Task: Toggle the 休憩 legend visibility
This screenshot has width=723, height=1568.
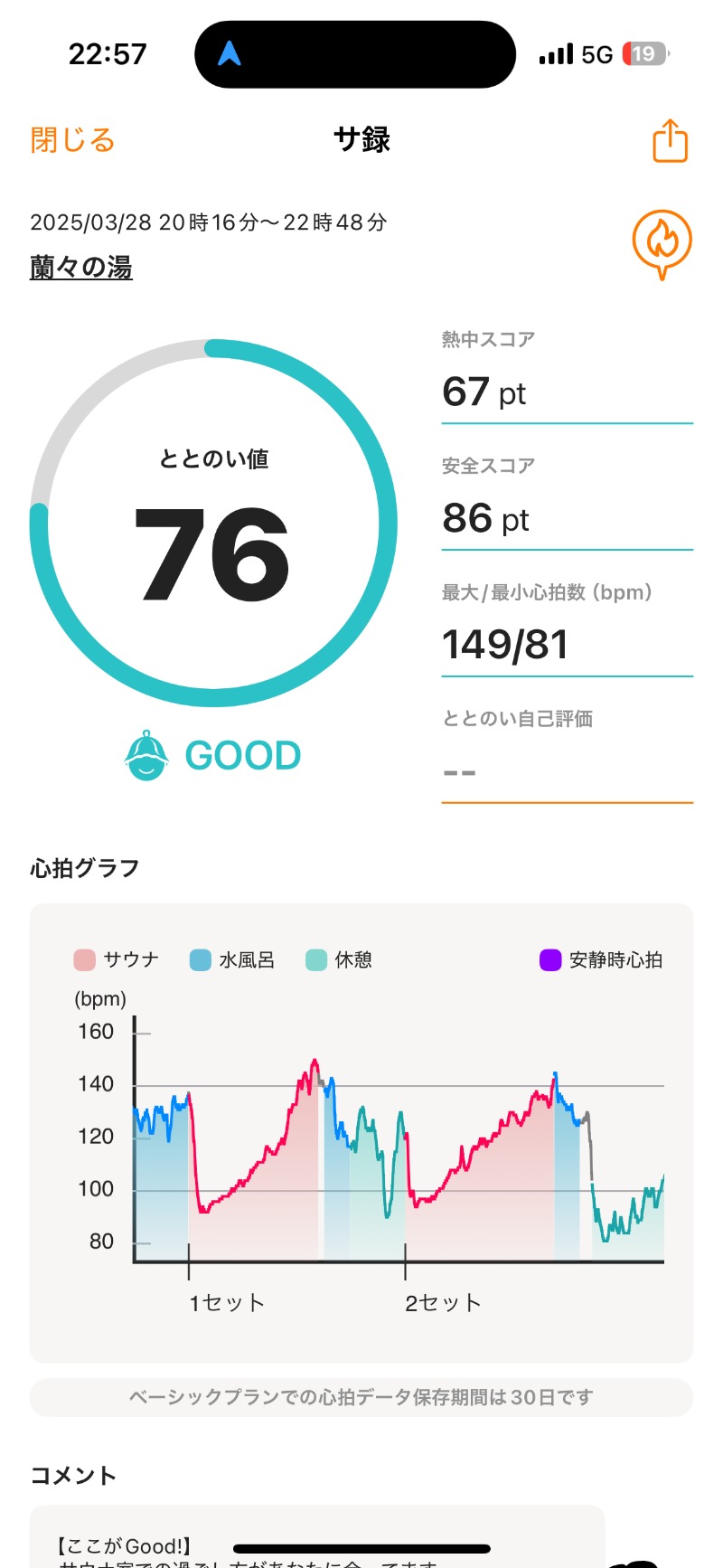Action: point(341,959)
